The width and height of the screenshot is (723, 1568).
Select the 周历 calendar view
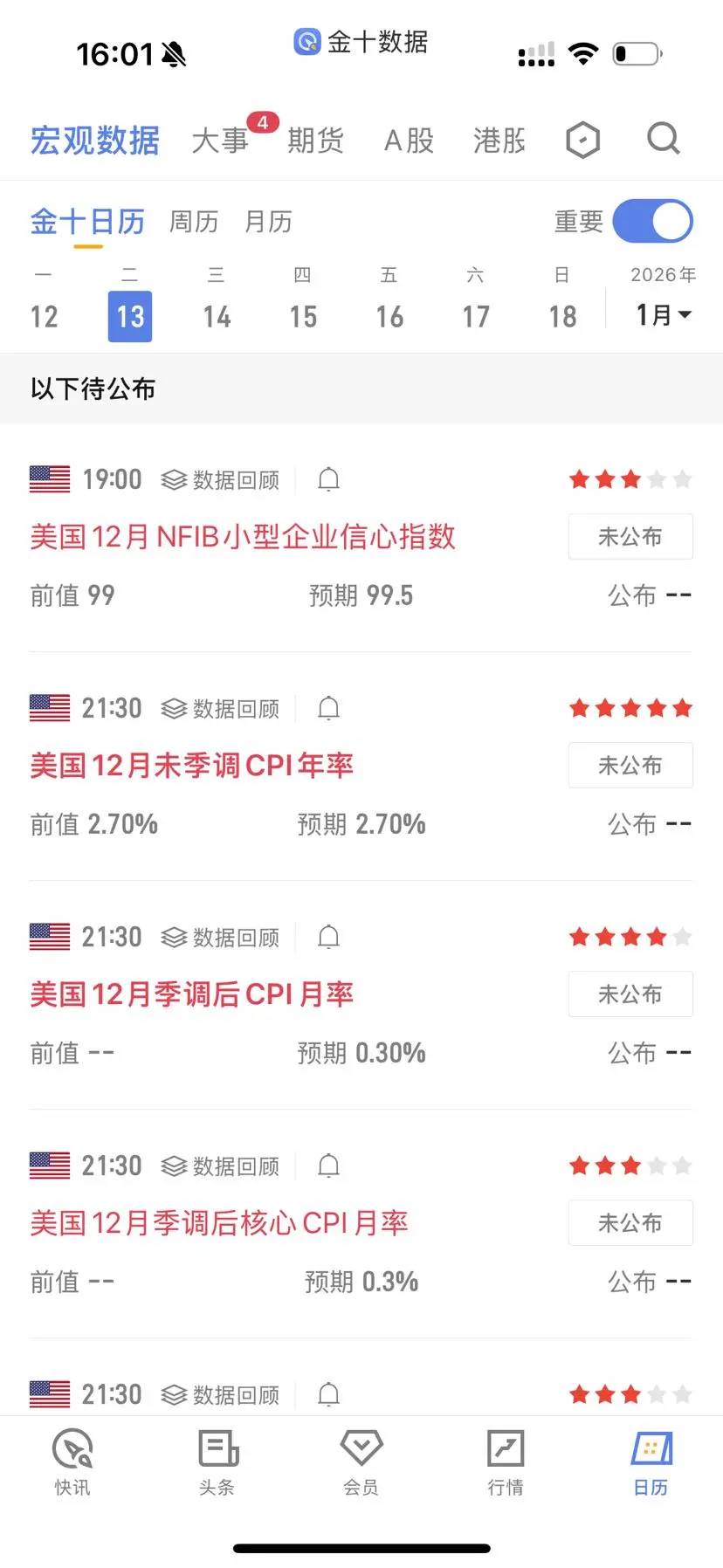click(193, 222)
